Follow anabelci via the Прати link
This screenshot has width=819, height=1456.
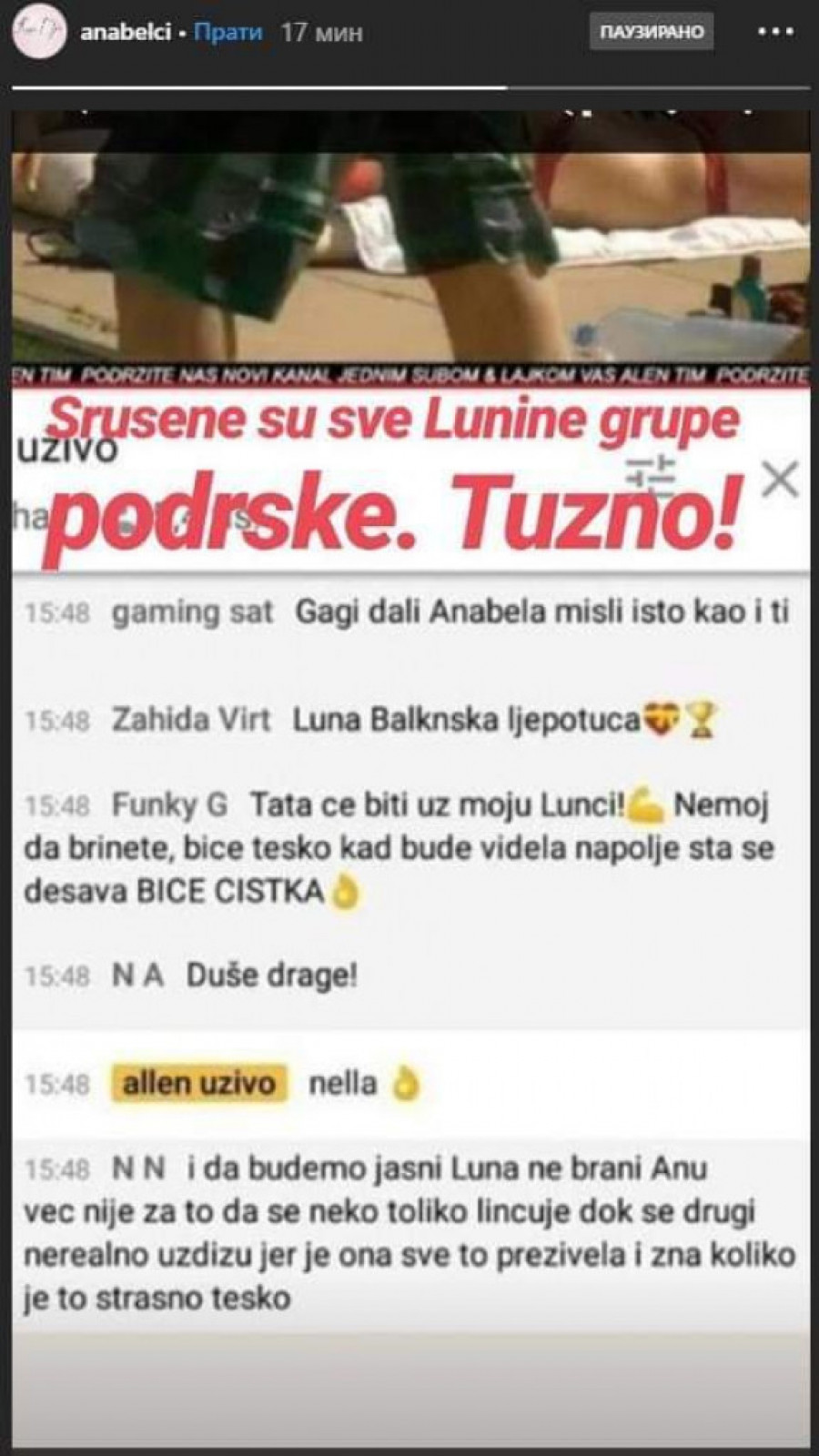point(228,33)
